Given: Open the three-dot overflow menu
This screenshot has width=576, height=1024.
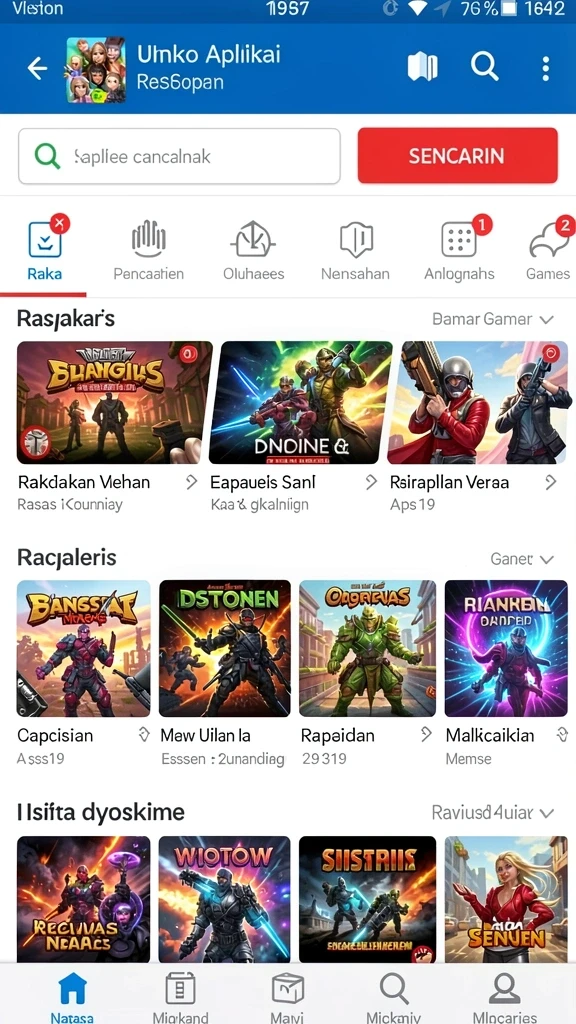Looking at the screenshot, I should coord(545,68).
